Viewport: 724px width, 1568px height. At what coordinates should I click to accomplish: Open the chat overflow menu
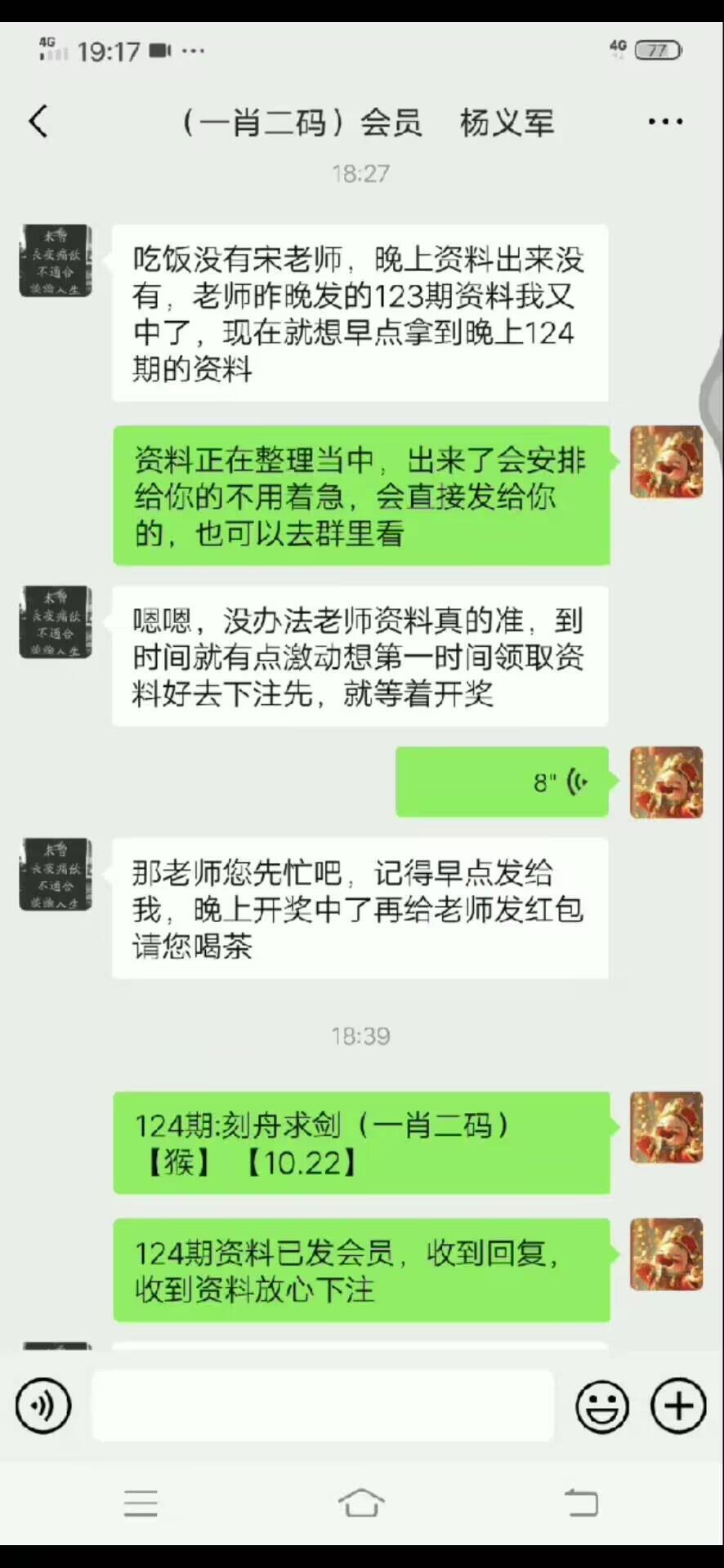665,122
